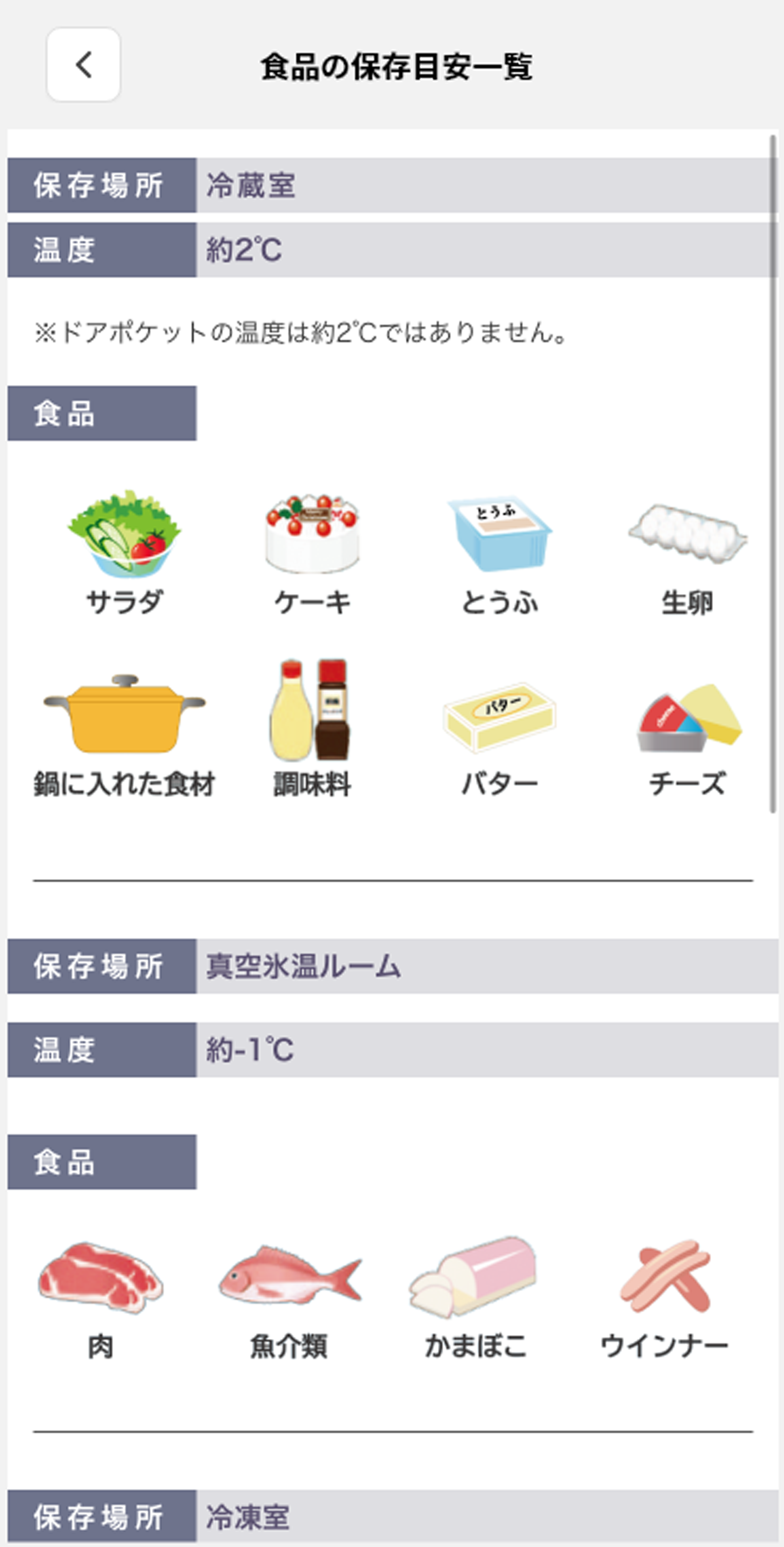Viewport: 784px width, 1547px height.
Task: Go back using the top-left arrow
Action: 83,64
